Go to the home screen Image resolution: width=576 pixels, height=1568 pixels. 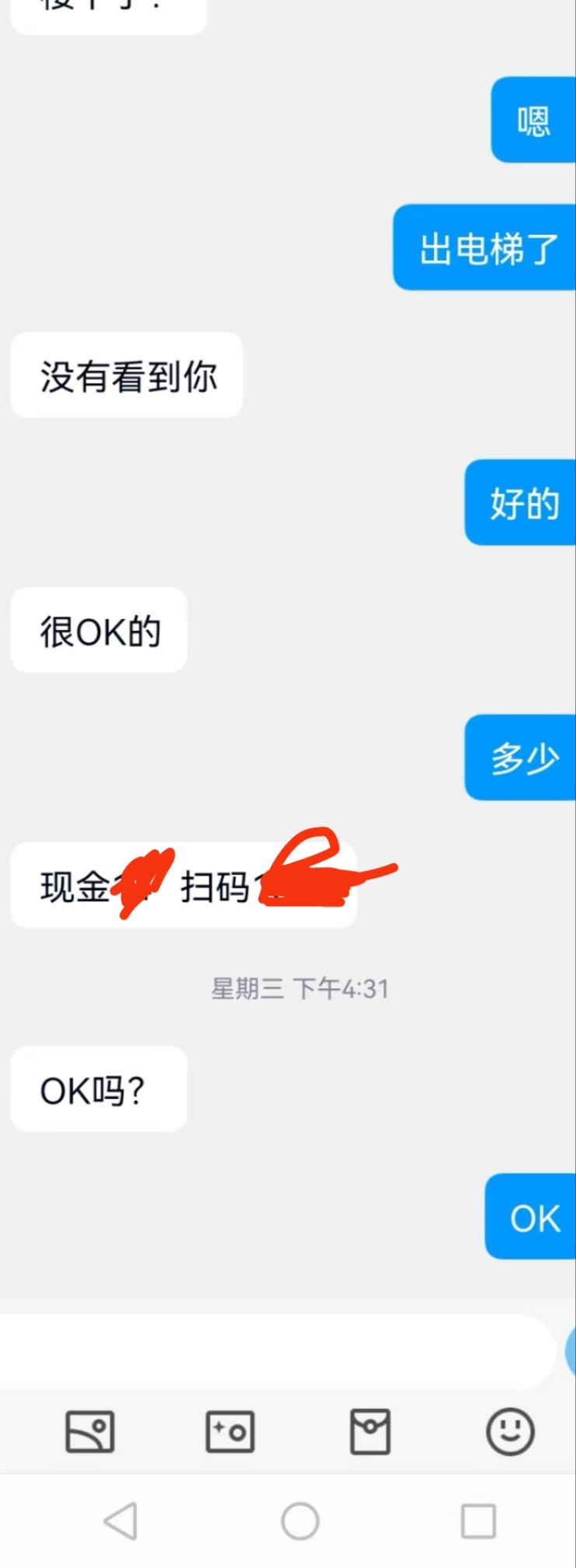(300, 1521)
